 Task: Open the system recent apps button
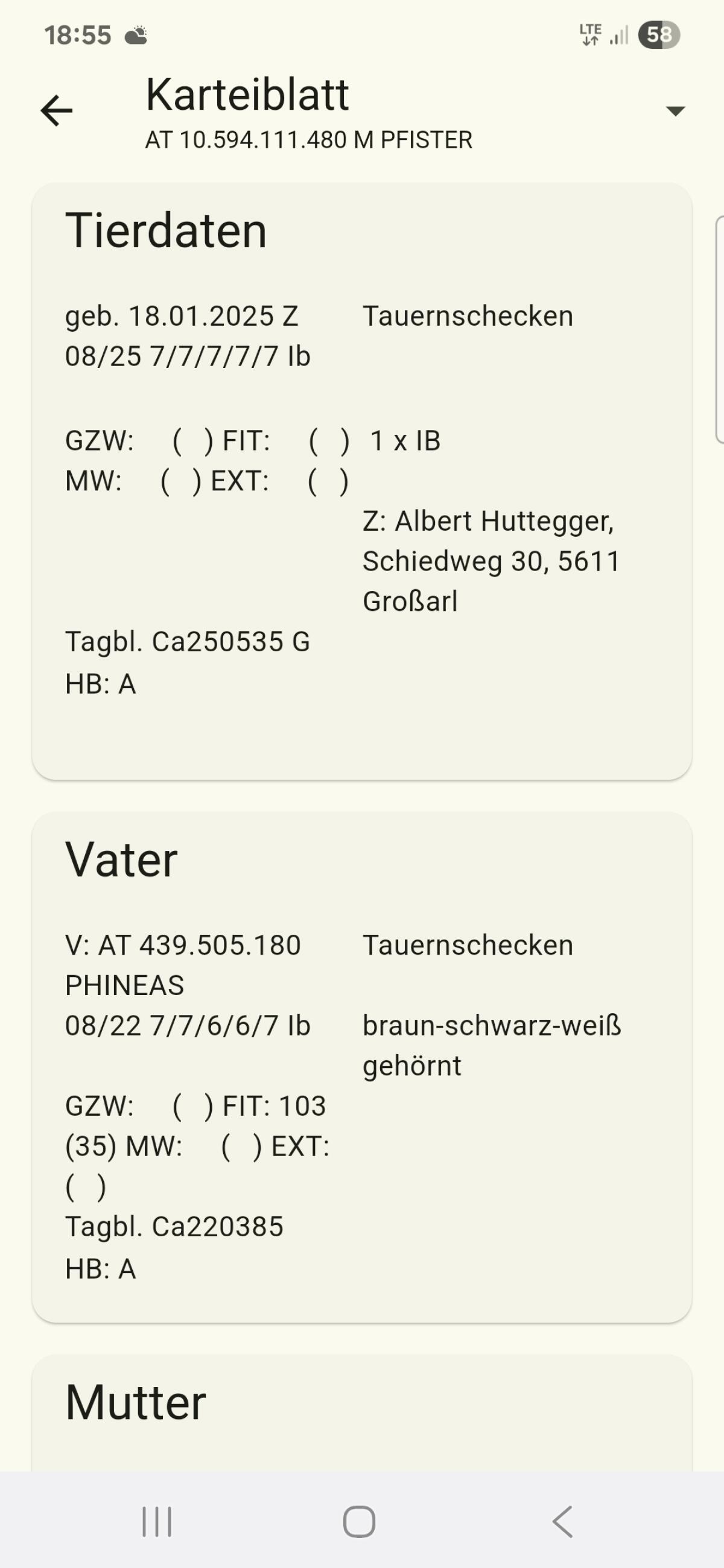[157, 1522]
